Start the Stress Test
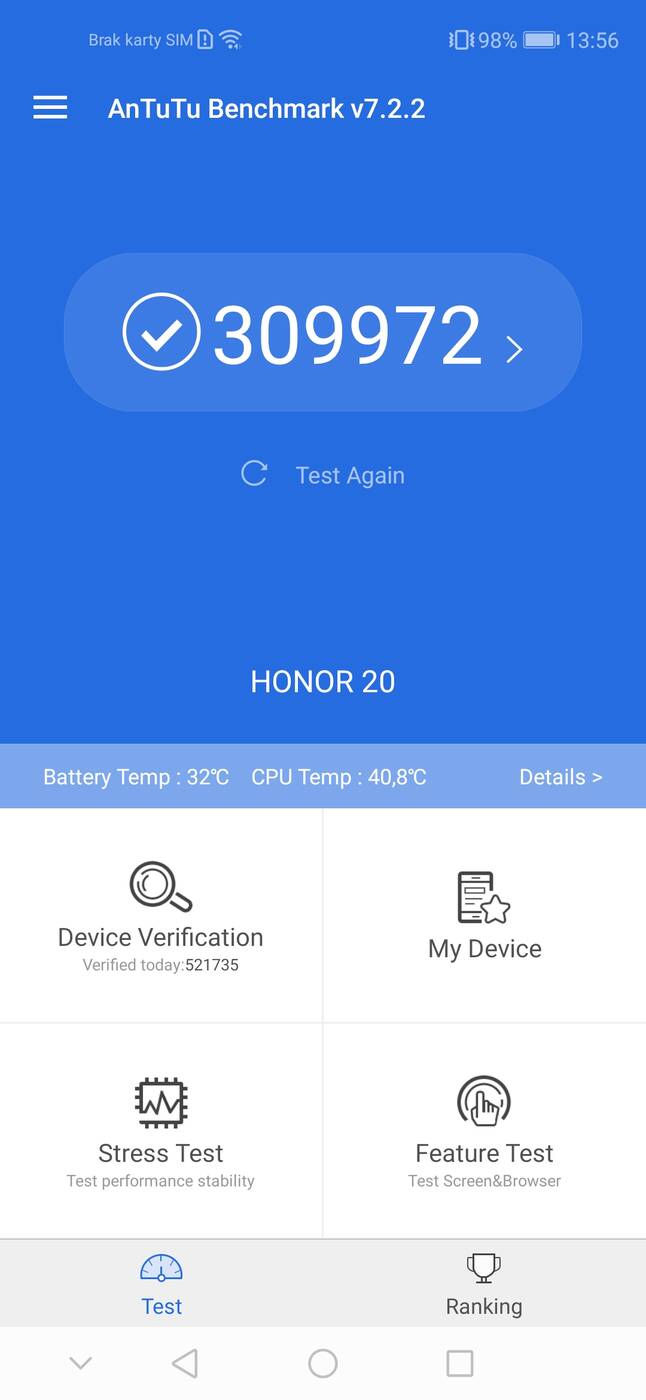This screenshot has height=1400, width=646. coord(161,1130)
